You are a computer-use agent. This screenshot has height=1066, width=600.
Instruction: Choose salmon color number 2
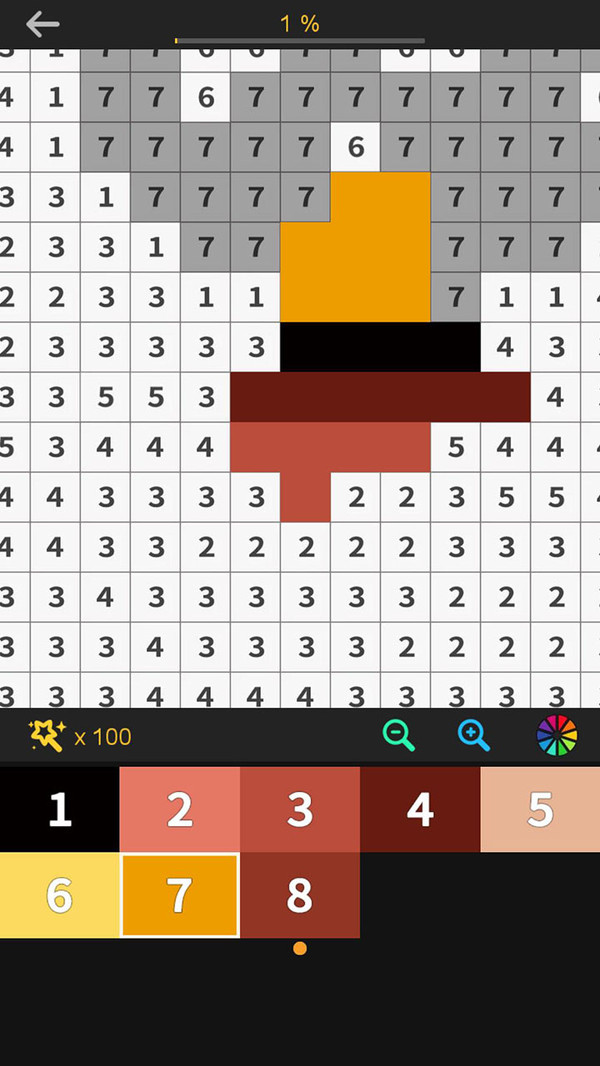[x=180, y=809]
